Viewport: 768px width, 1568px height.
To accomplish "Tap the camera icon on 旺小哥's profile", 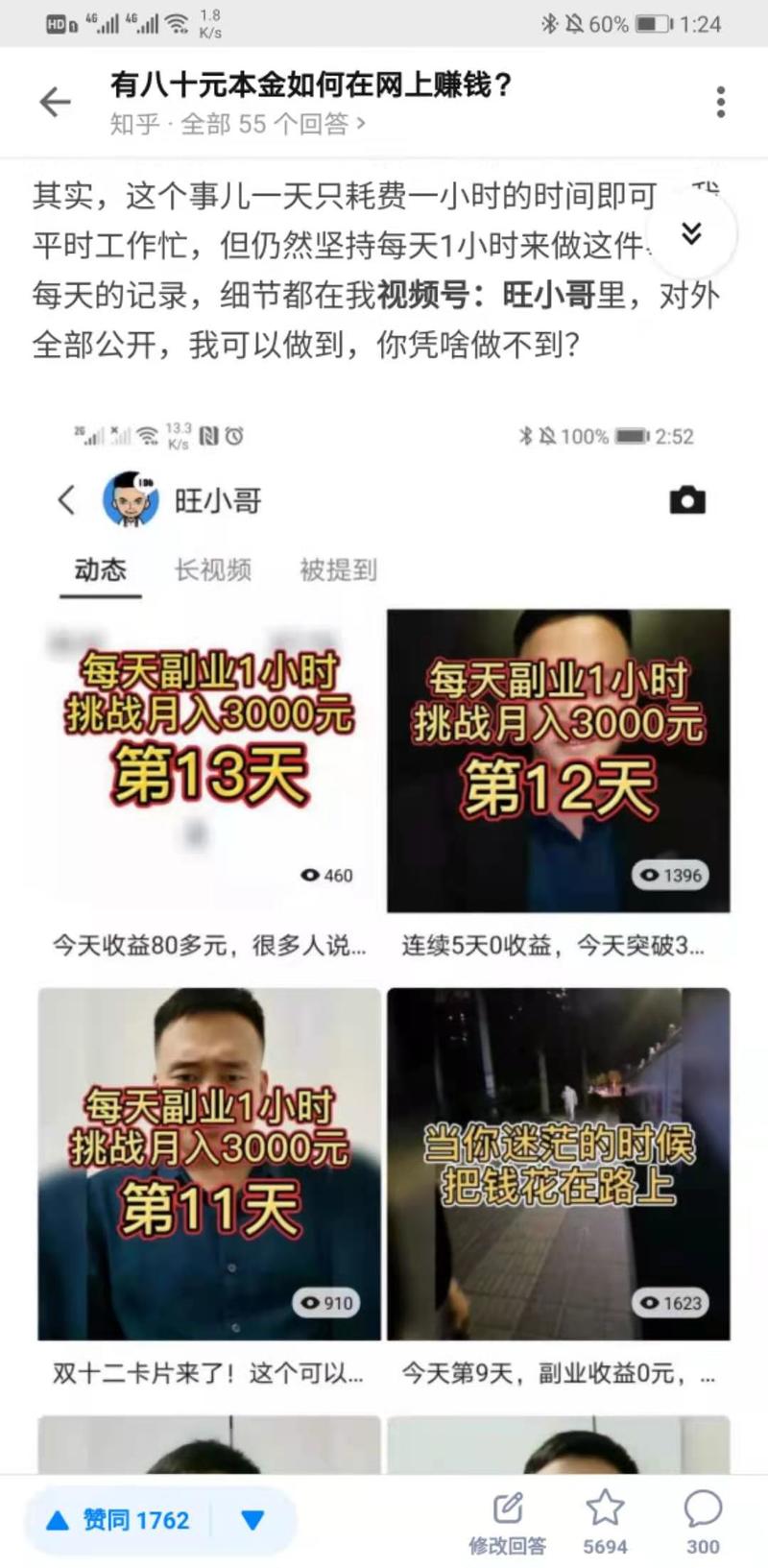I will click(x=689, y=500).
